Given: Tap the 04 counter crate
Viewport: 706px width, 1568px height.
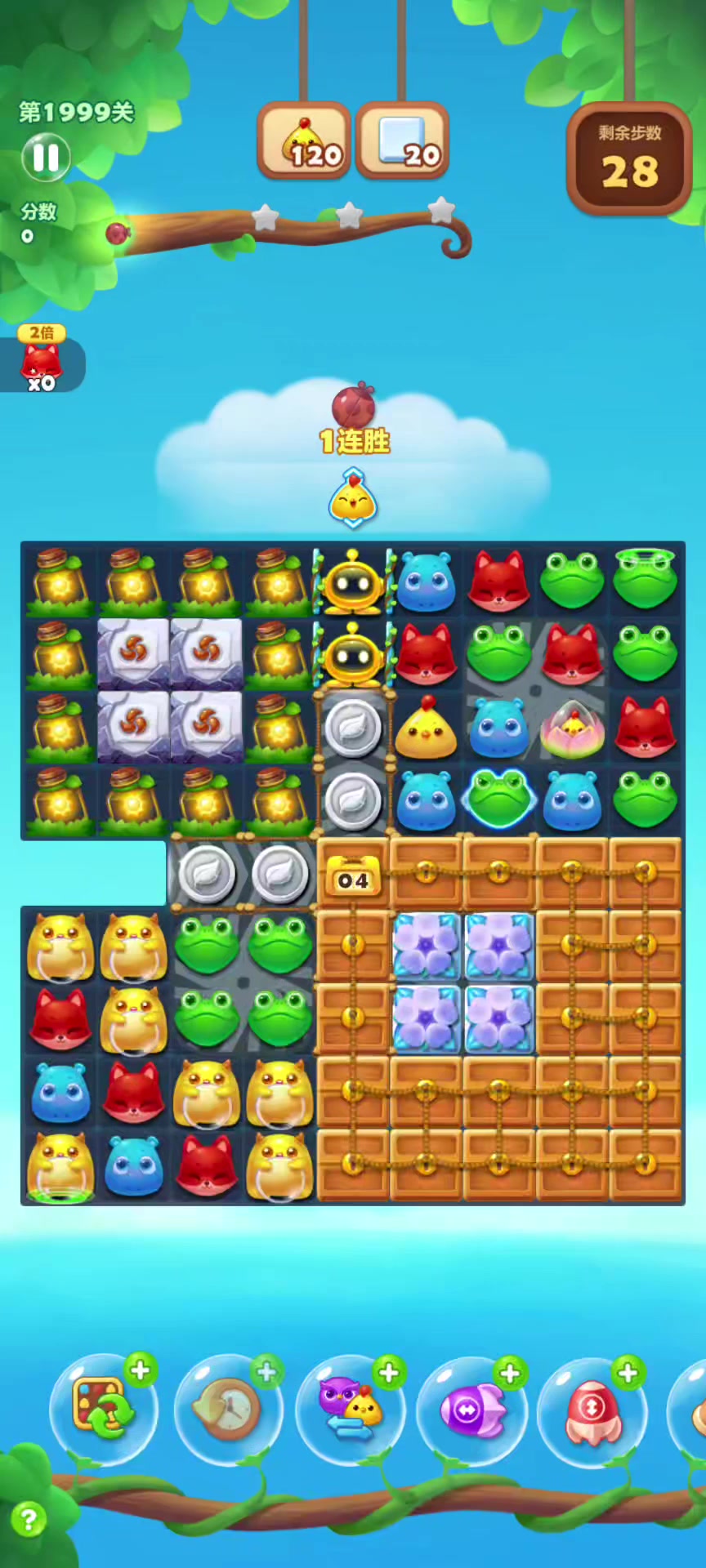Looking at the screenshot, I should tap(353, 876).
